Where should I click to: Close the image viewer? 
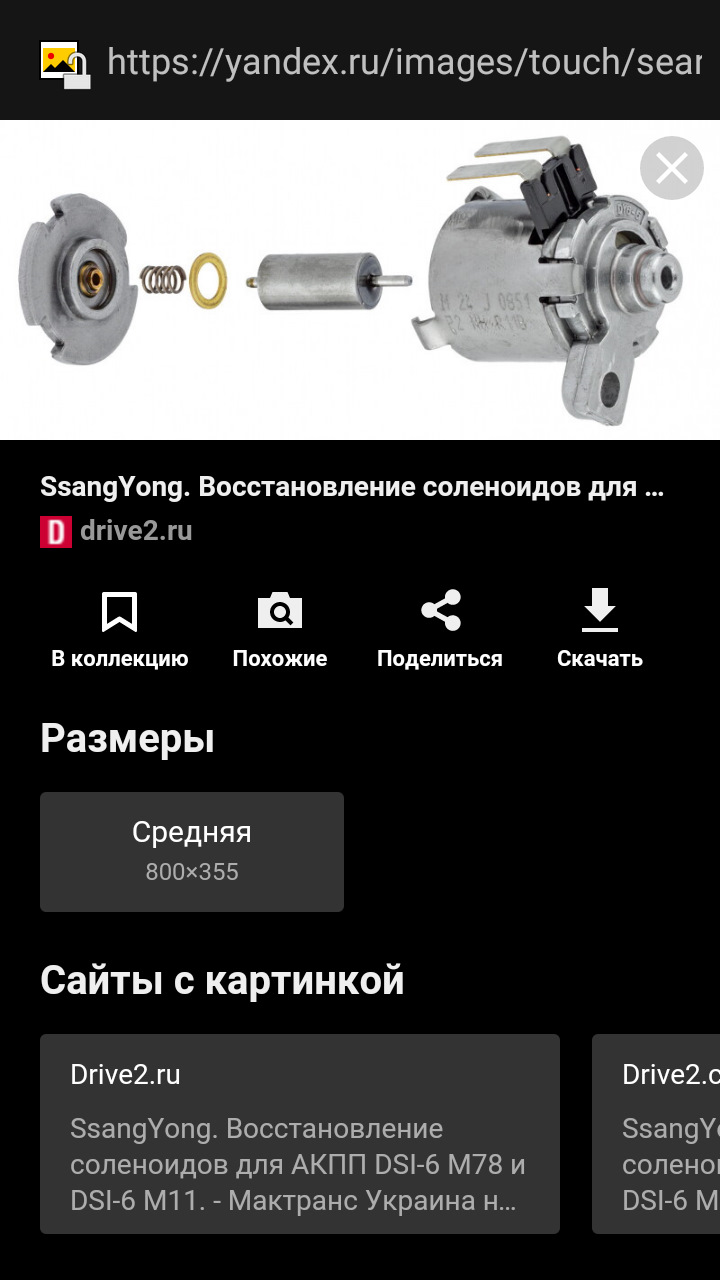point(671,168)
